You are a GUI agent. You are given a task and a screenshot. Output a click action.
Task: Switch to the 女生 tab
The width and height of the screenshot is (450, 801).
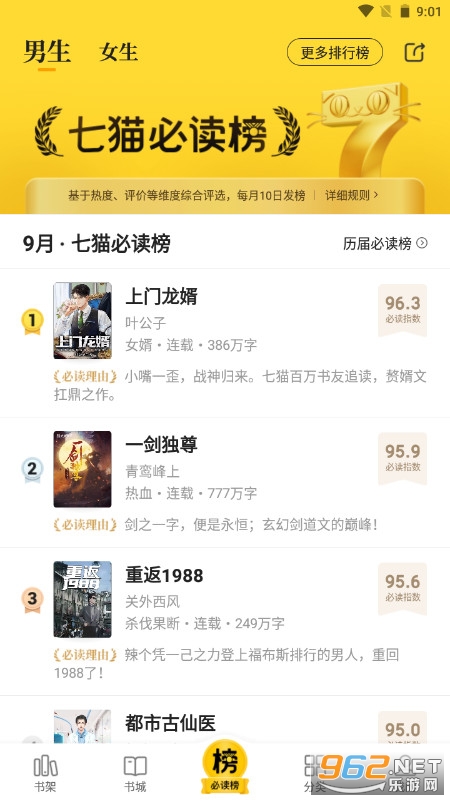click(x=119, y=52)
